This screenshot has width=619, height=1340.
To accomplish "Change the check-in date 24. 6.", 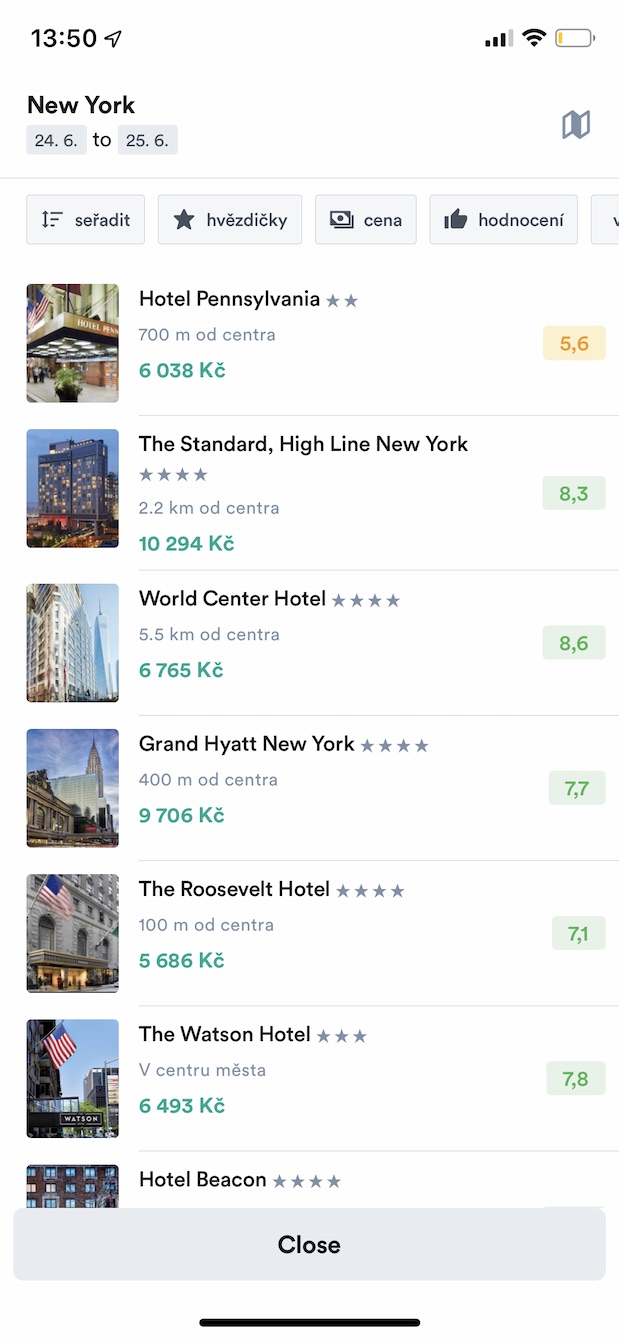I will point(56,141).
